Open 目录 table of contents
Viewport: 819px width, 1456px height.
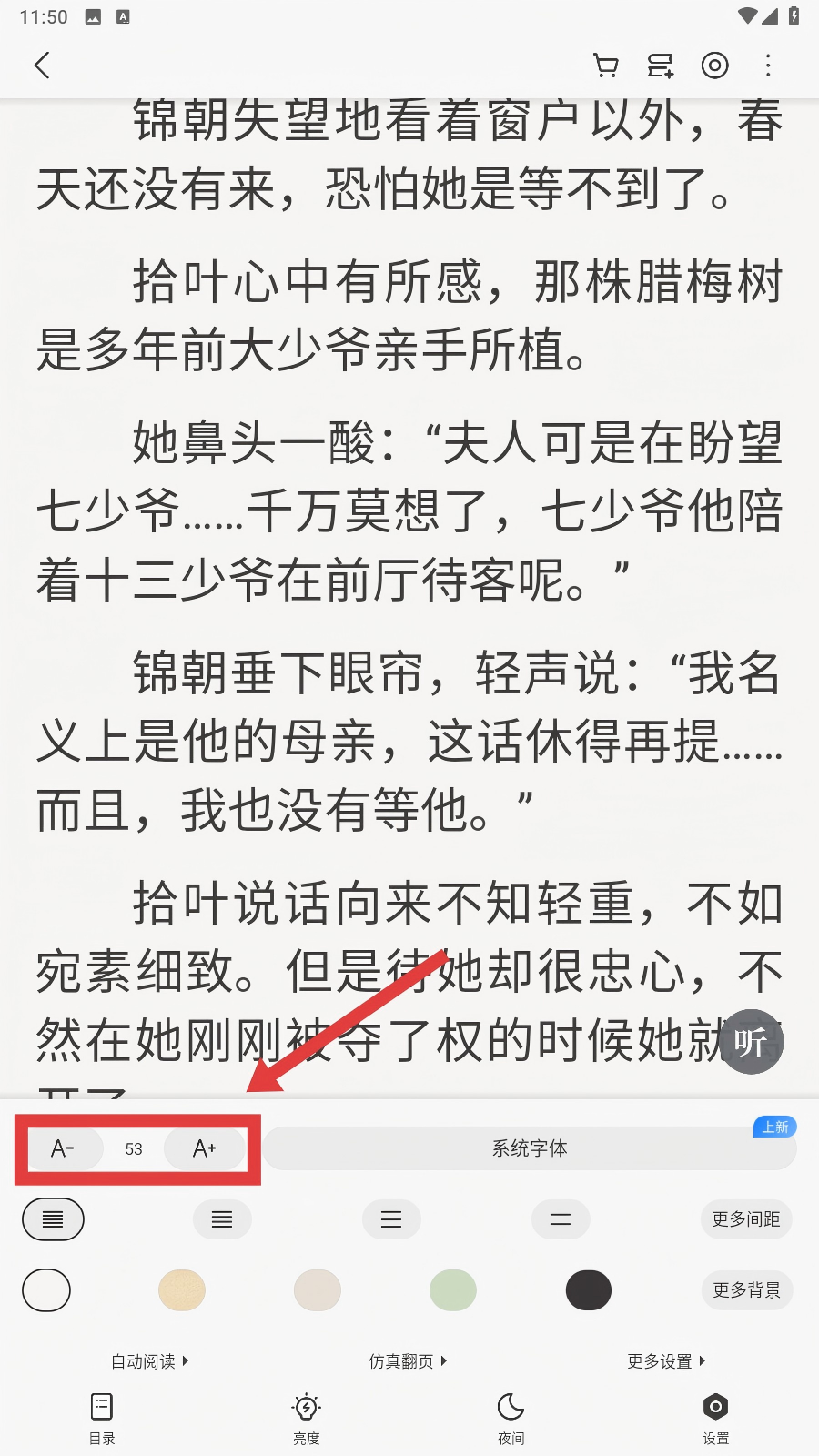click(x=102, y=1418)
